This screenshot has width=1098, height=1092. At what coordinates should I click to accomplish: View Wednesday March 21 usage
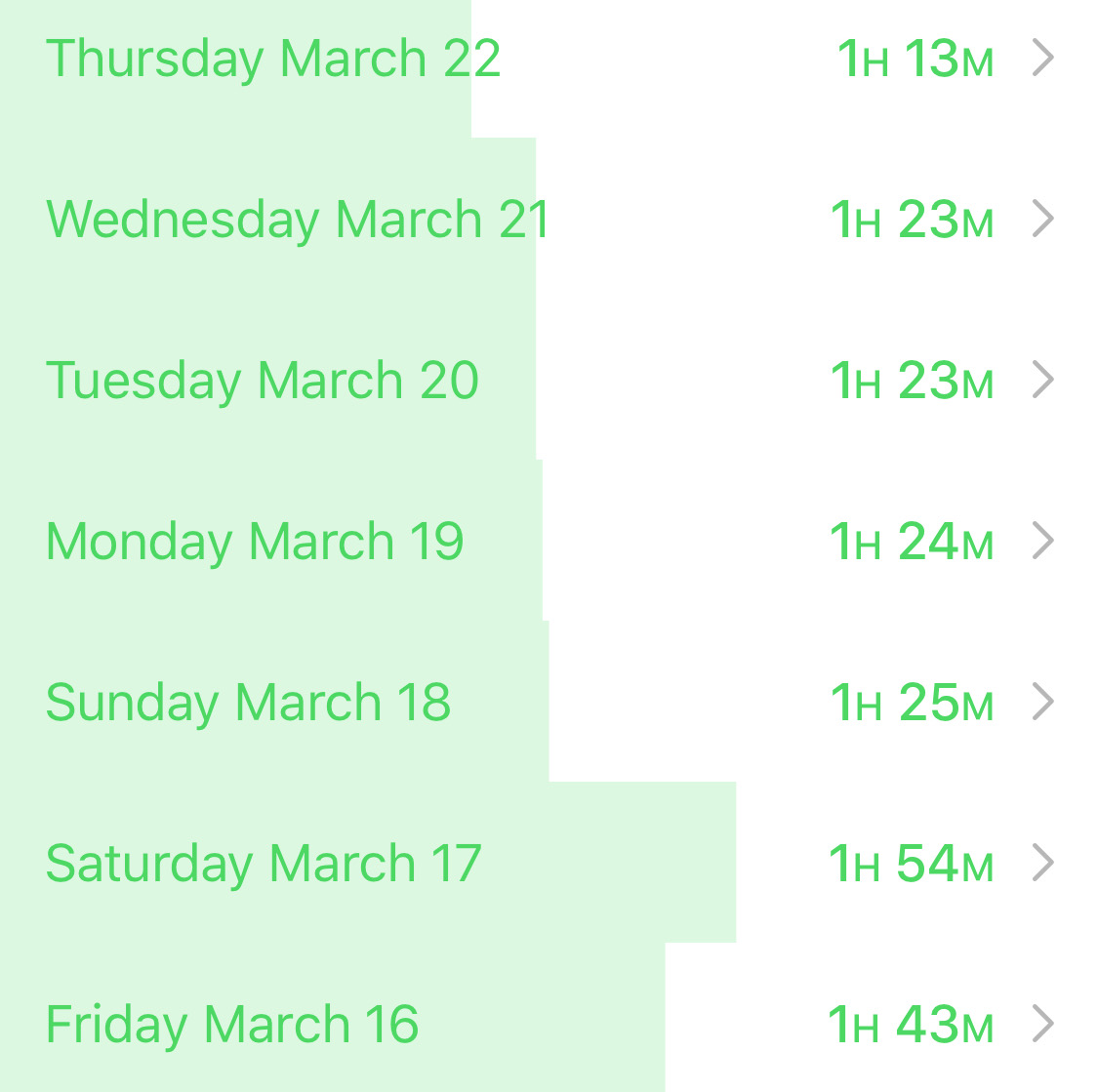pyautogui.click(x=549, y=220)
